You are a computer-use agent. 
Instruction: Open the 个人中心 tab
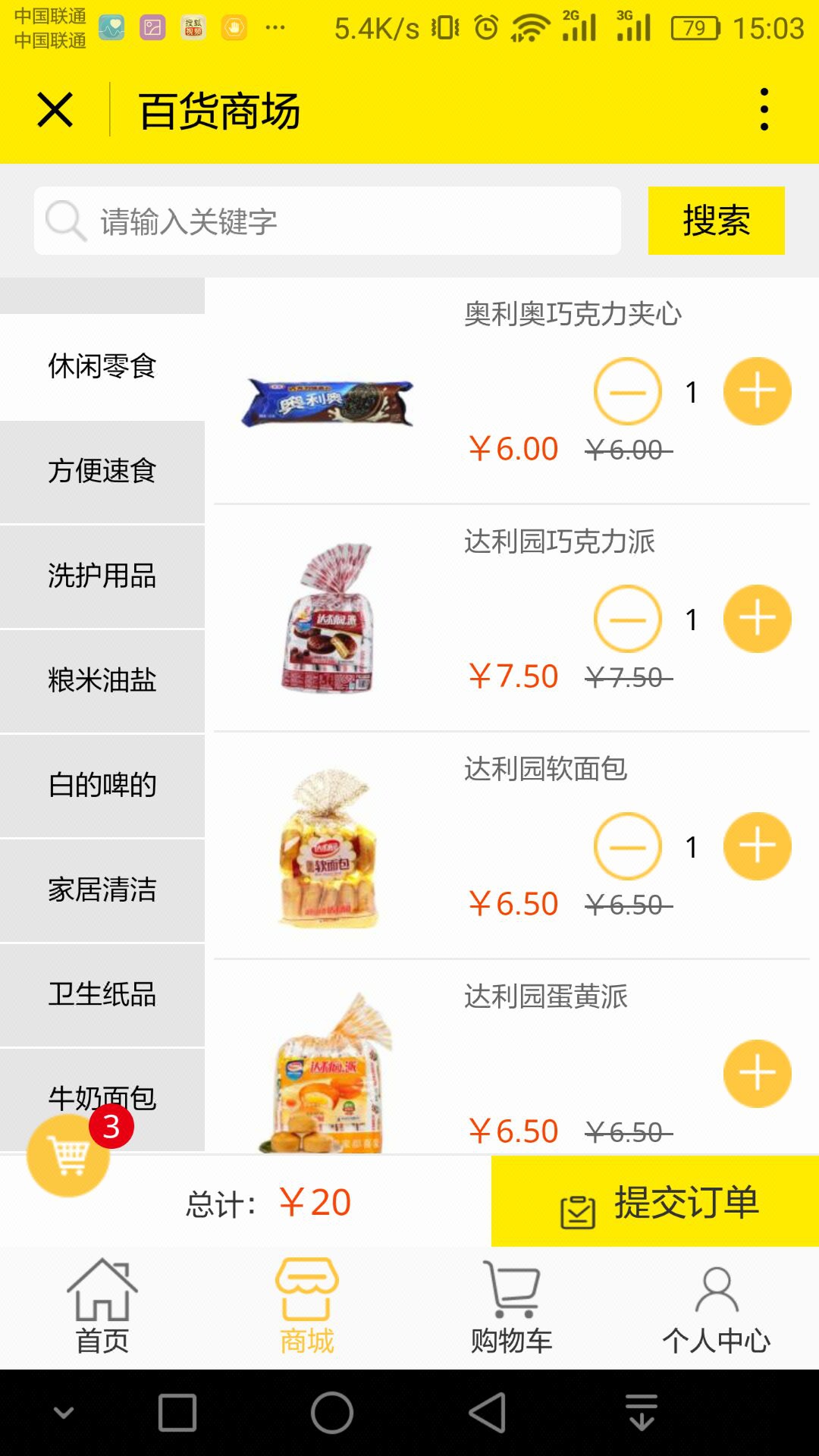point(717,1307)
